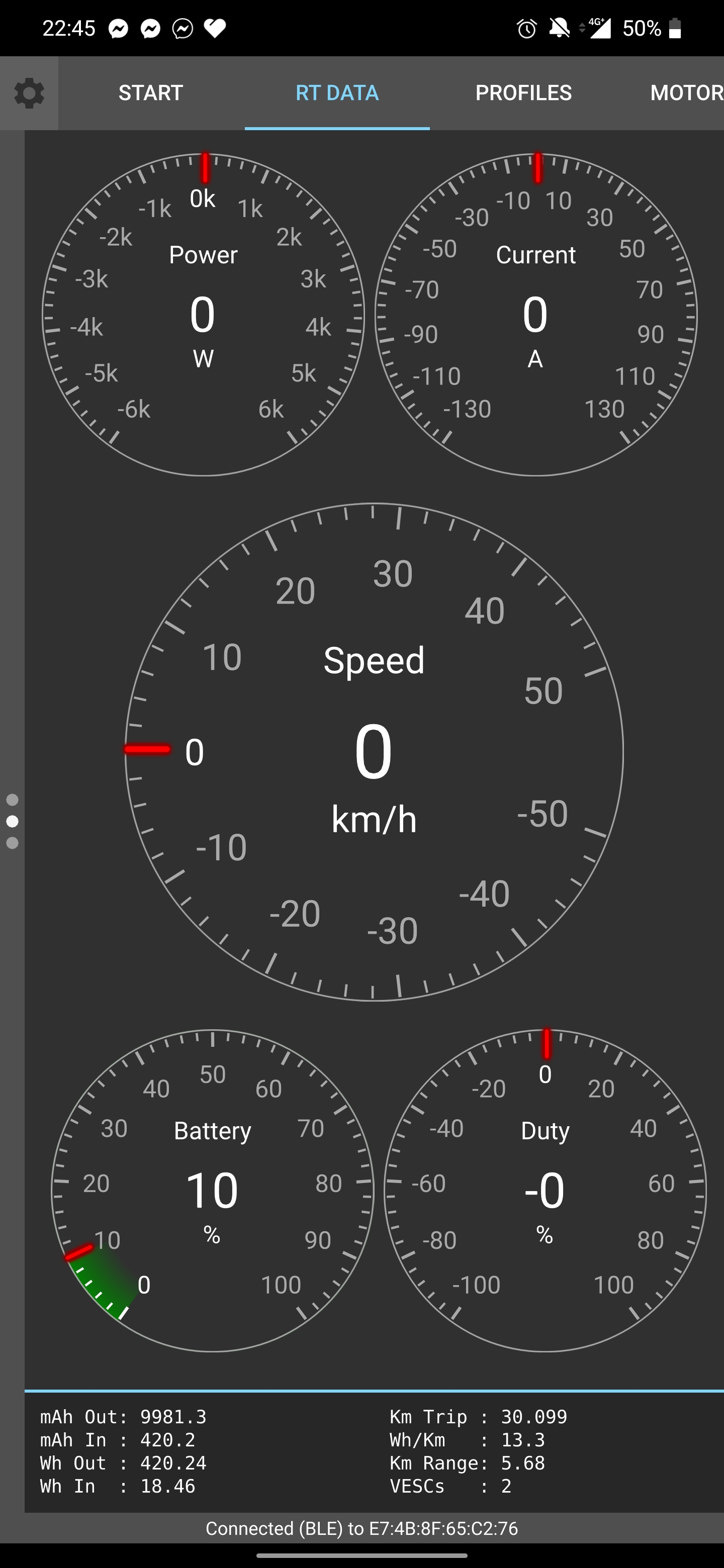Switch to the START tab
The image size is (724, 1568).
coord(151,93)
